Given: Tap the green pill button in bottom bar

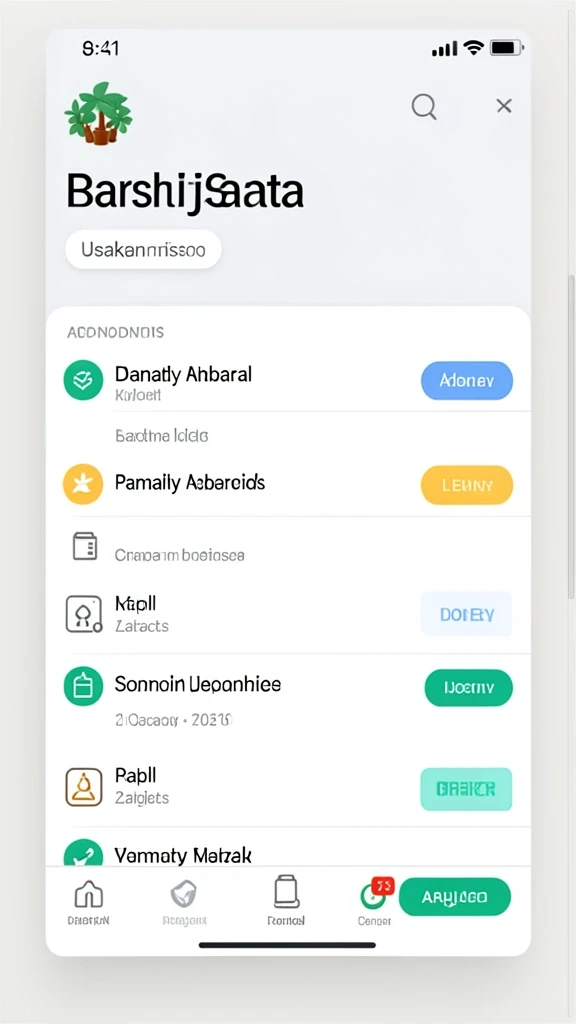Looking at the screenshot, I should (x=455, y=897).
